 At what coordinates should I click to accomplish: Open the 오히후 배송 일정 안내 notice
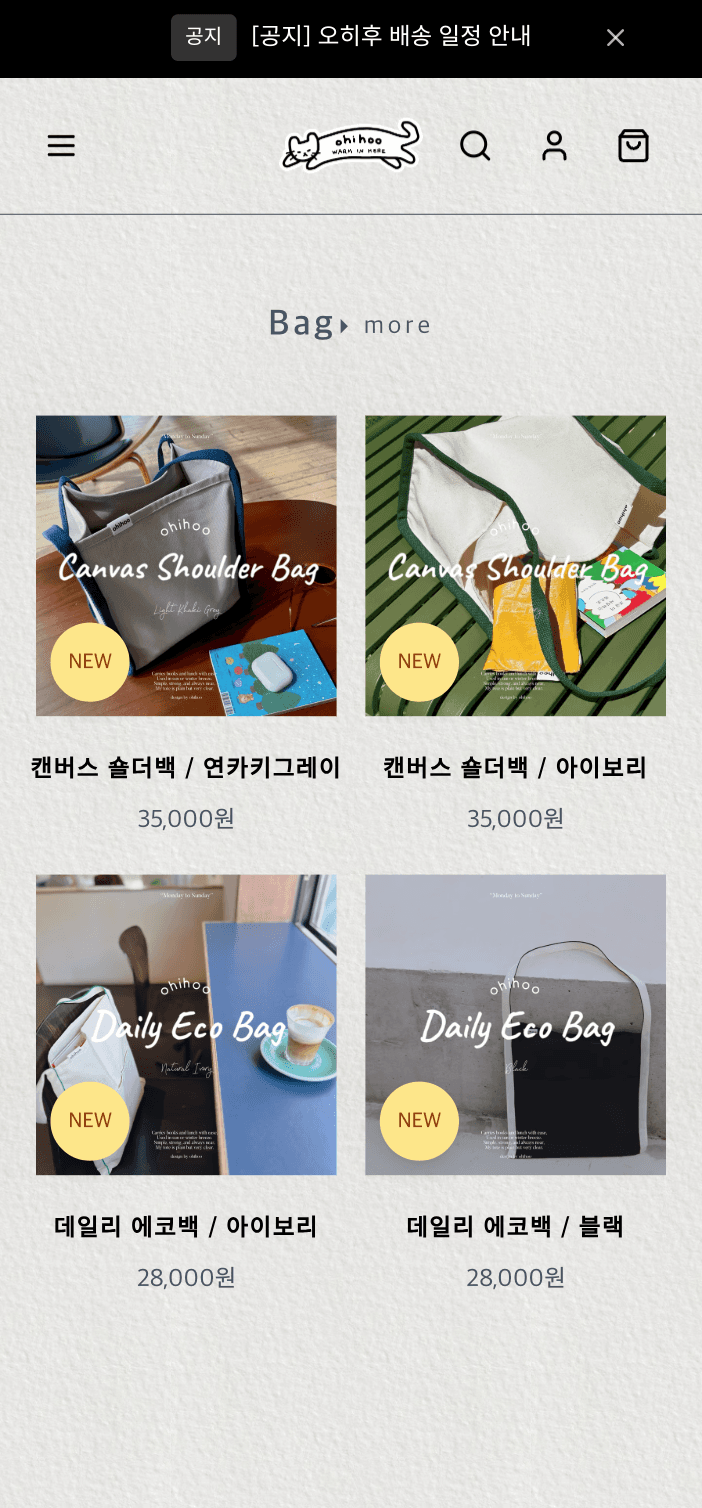coord(390,36)
